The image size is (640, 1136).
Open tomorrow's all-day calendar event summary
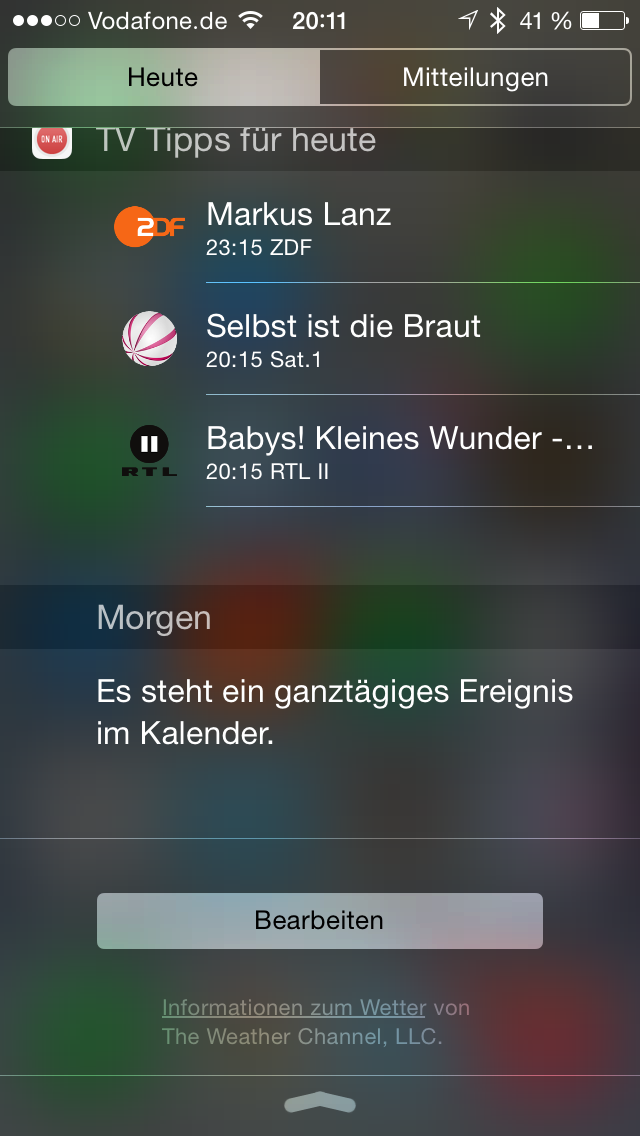coord(334,712)
